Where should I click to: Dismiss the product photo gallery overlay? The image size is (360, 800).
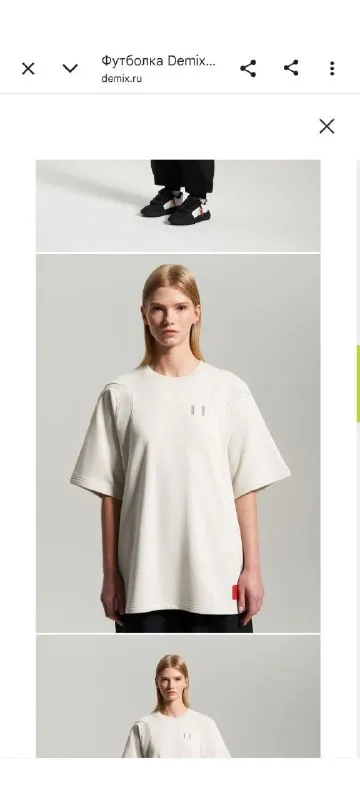(x=327, y=126)
